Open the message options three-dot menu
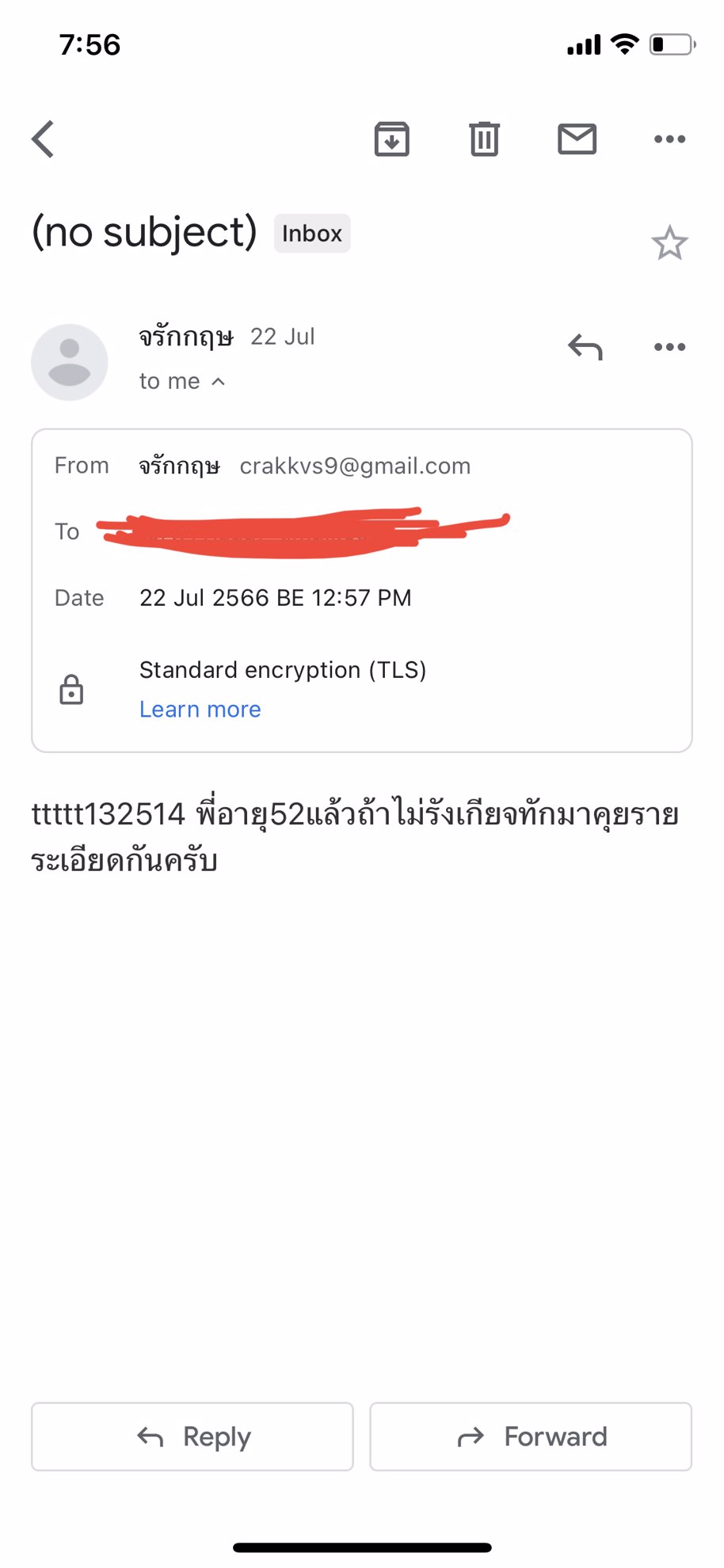 [x=669, y=347]
